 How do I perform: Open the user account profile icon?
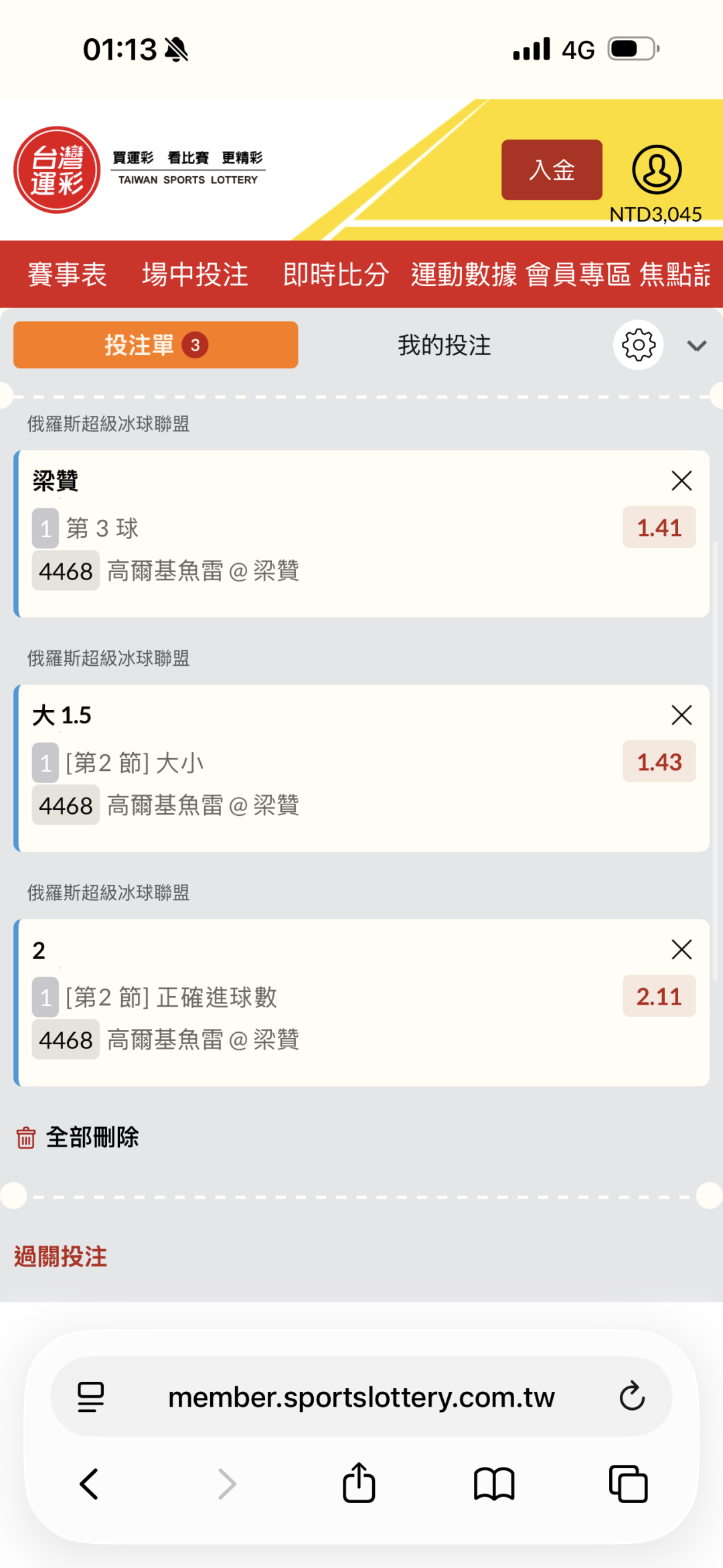point(657,169)
